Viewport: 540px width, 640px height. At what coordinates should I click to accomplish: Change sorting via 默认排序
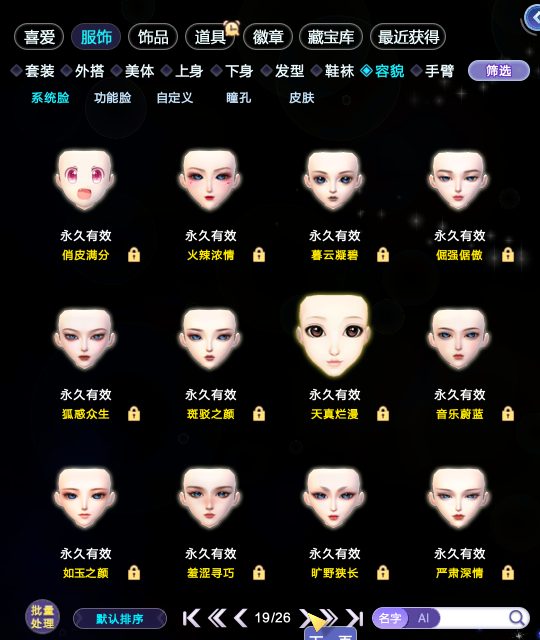pos(120,619)
